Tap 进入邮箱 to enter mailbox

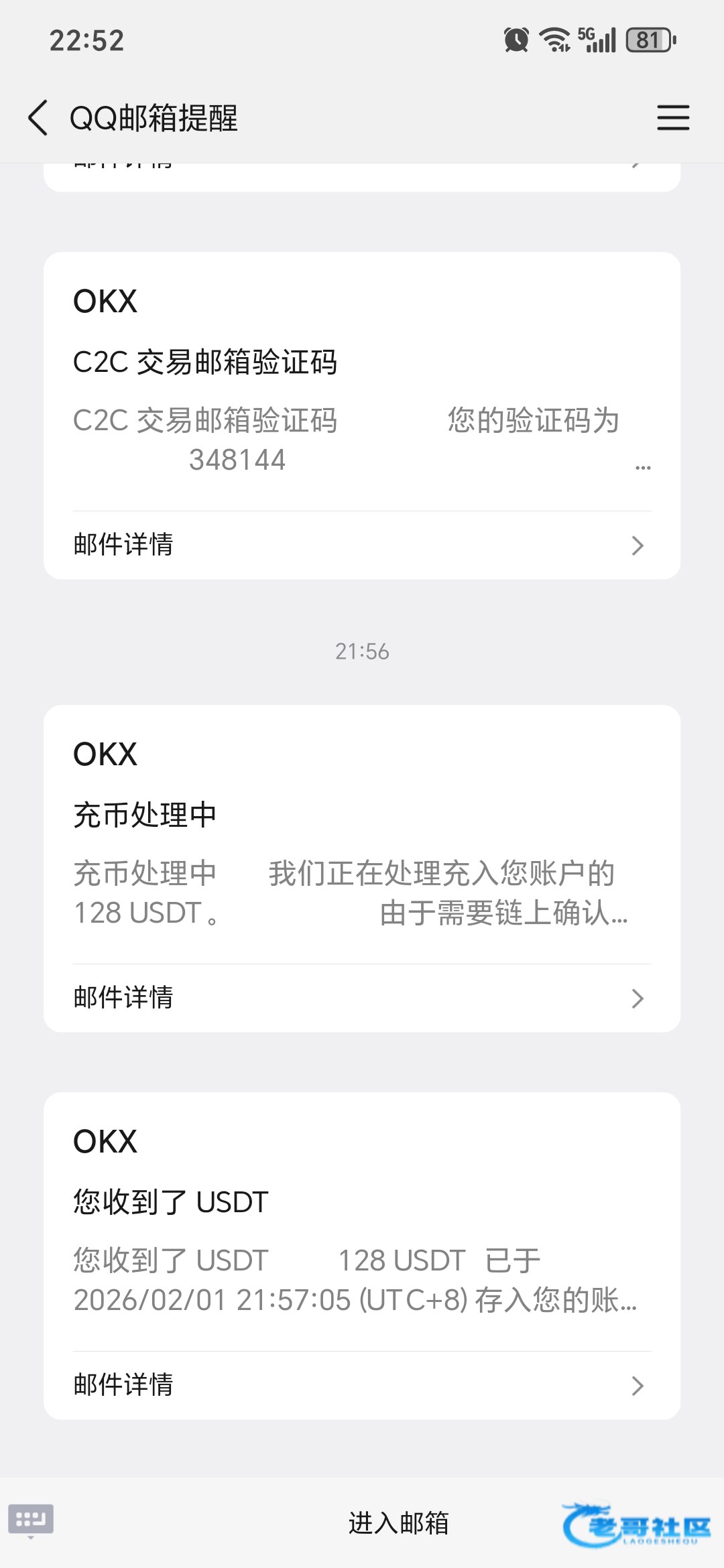tap(398, 1523)
